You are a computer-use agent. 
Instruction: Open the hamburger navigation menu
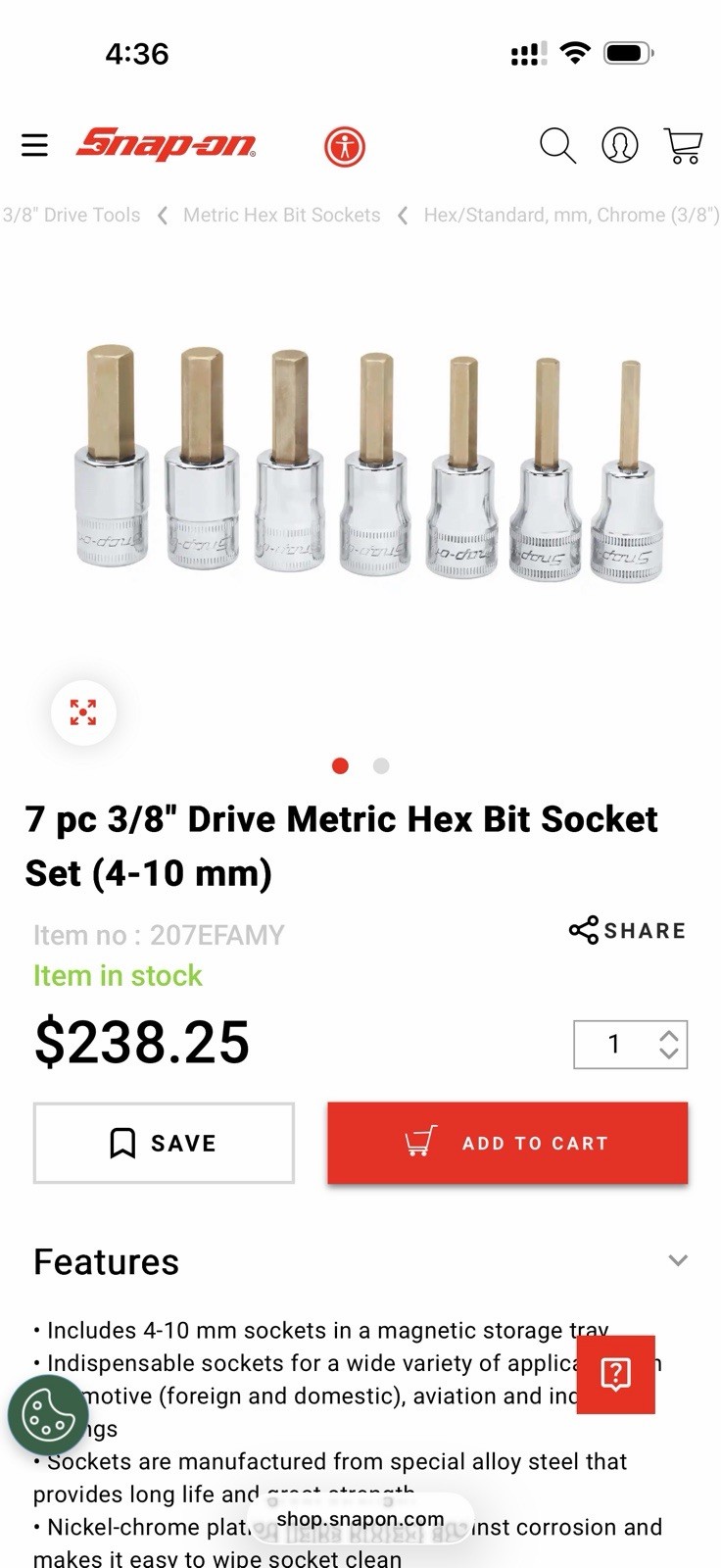tap(34, 146)
